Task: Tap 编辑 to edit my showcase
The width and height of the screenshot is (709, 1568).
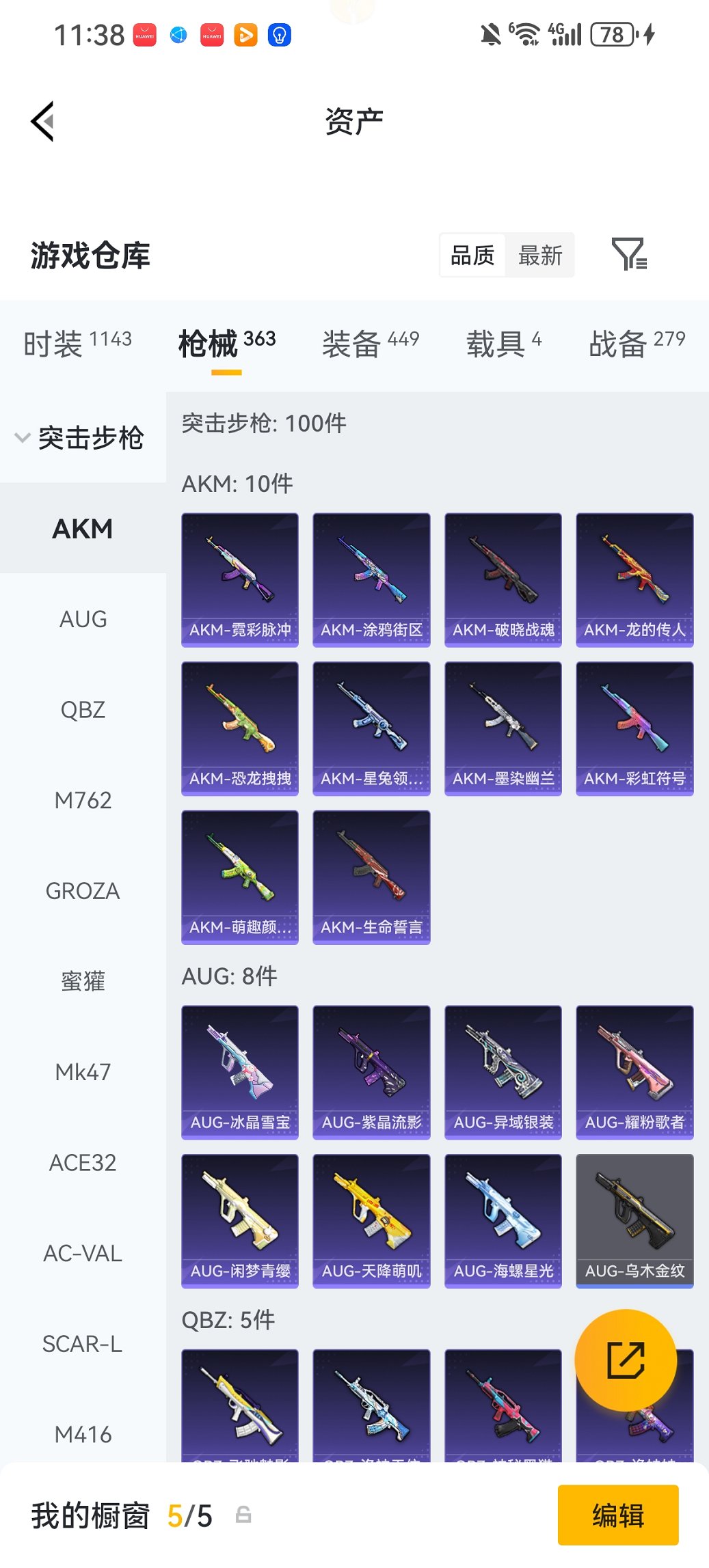Action: click(618, 1515)
